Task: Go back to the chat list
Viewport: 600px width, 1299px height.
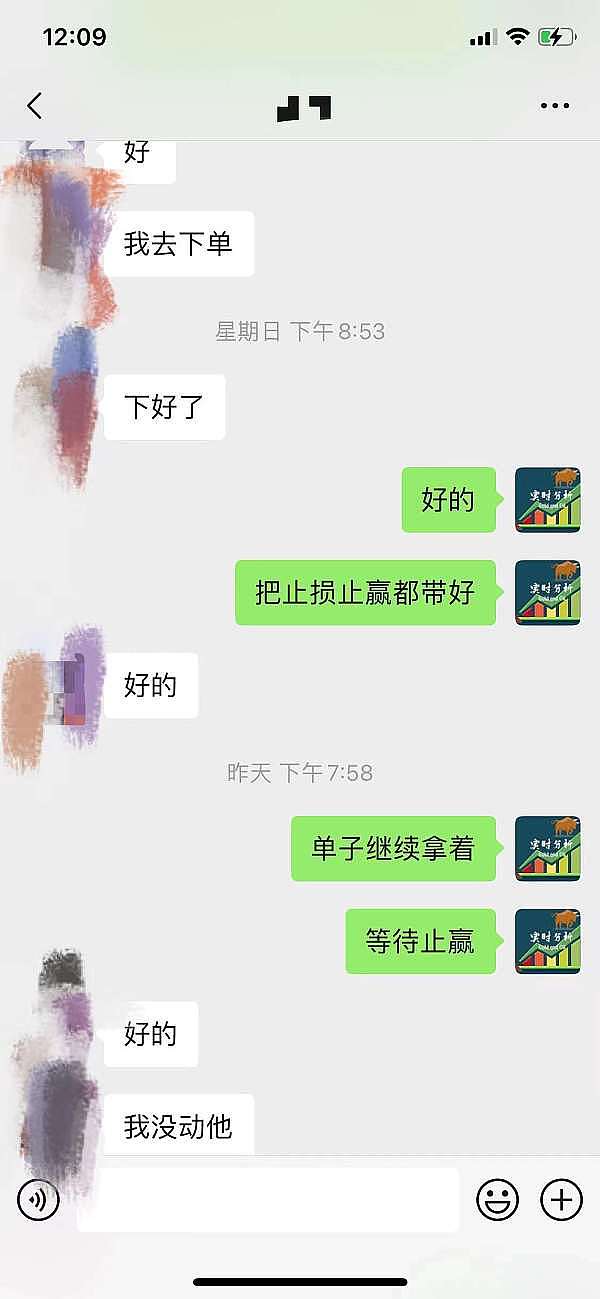Action: (x=35, y=106)
